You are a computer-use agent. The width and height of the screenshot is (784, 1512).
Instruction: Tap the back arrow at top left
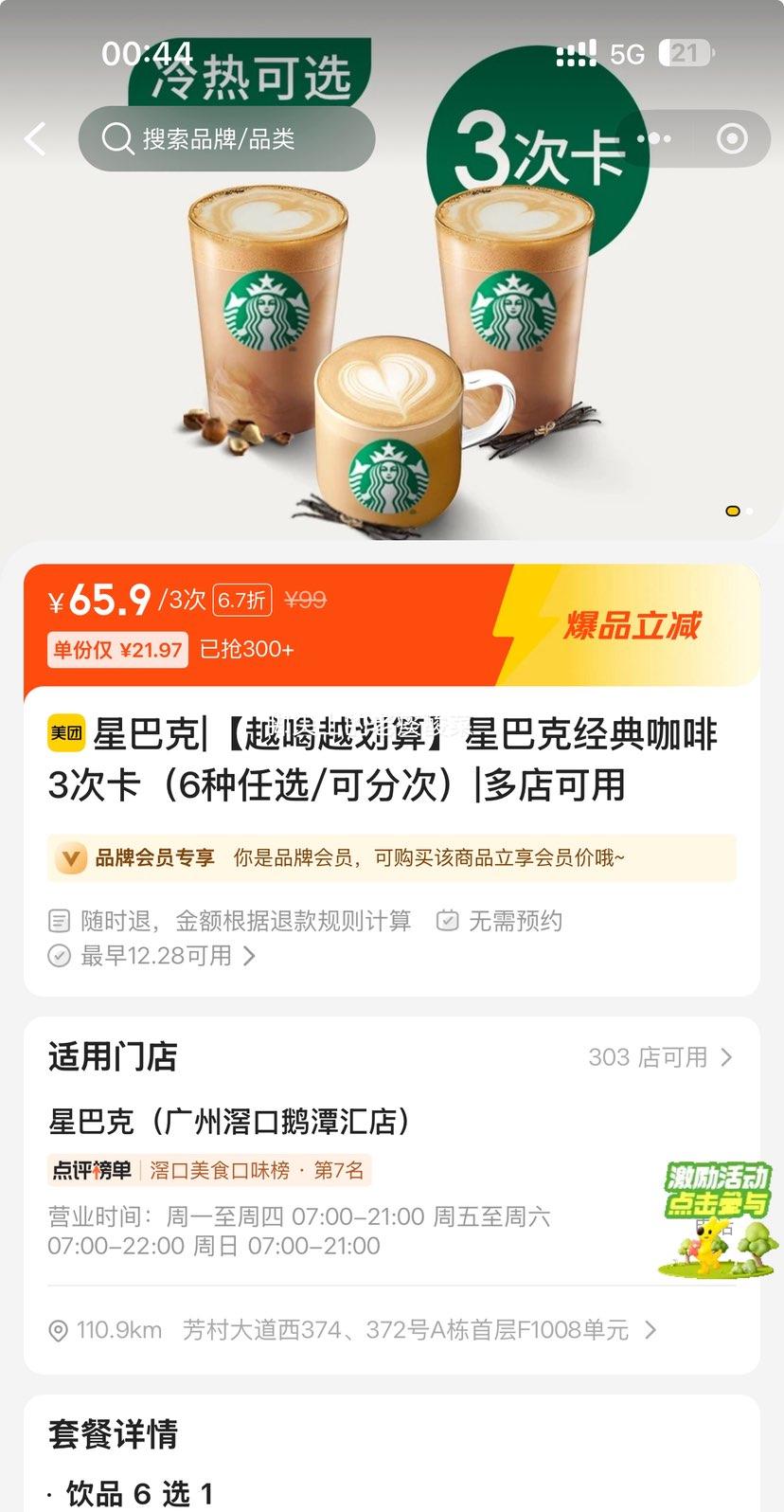(35, 138)
